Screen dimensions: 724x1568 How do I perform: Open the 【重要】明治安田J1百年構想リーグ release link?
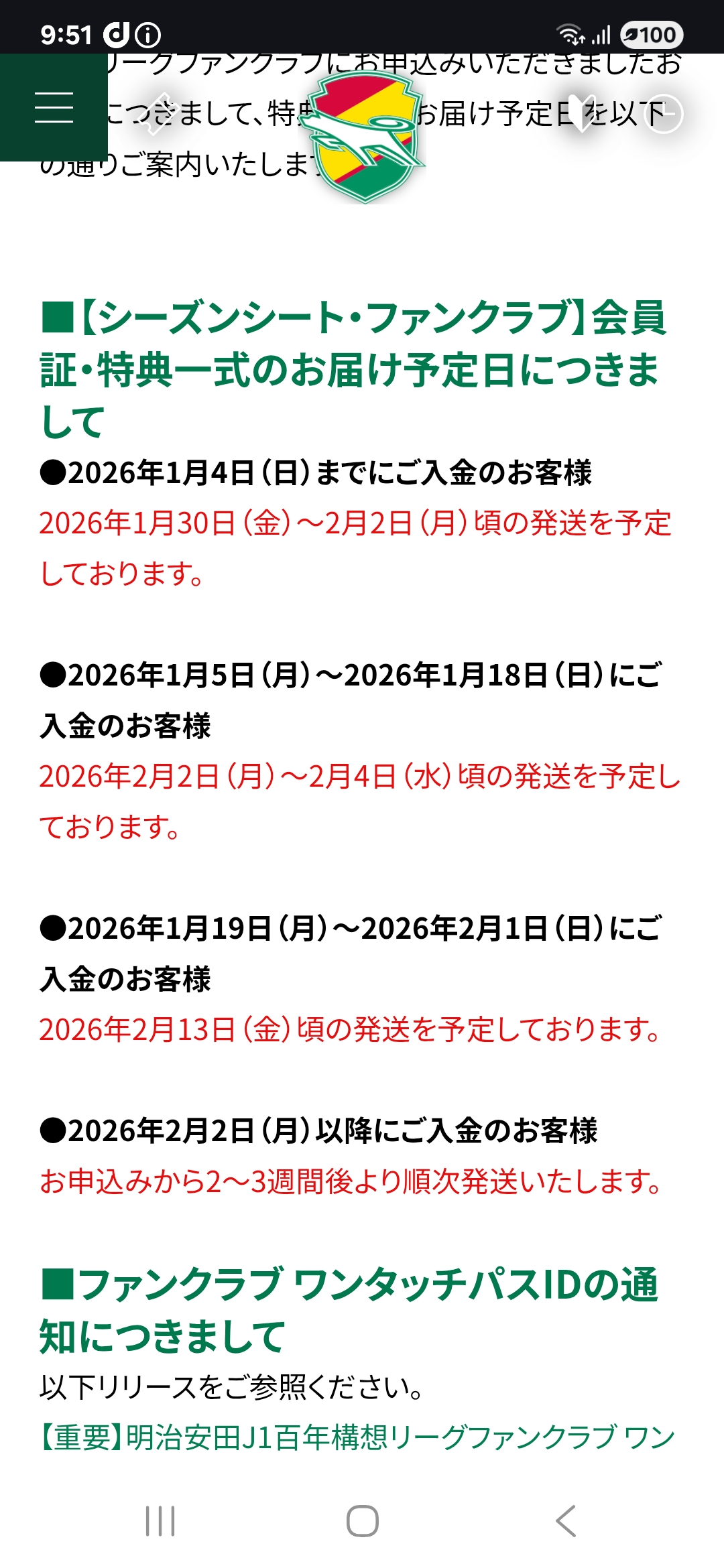(x=357, y=1437)
